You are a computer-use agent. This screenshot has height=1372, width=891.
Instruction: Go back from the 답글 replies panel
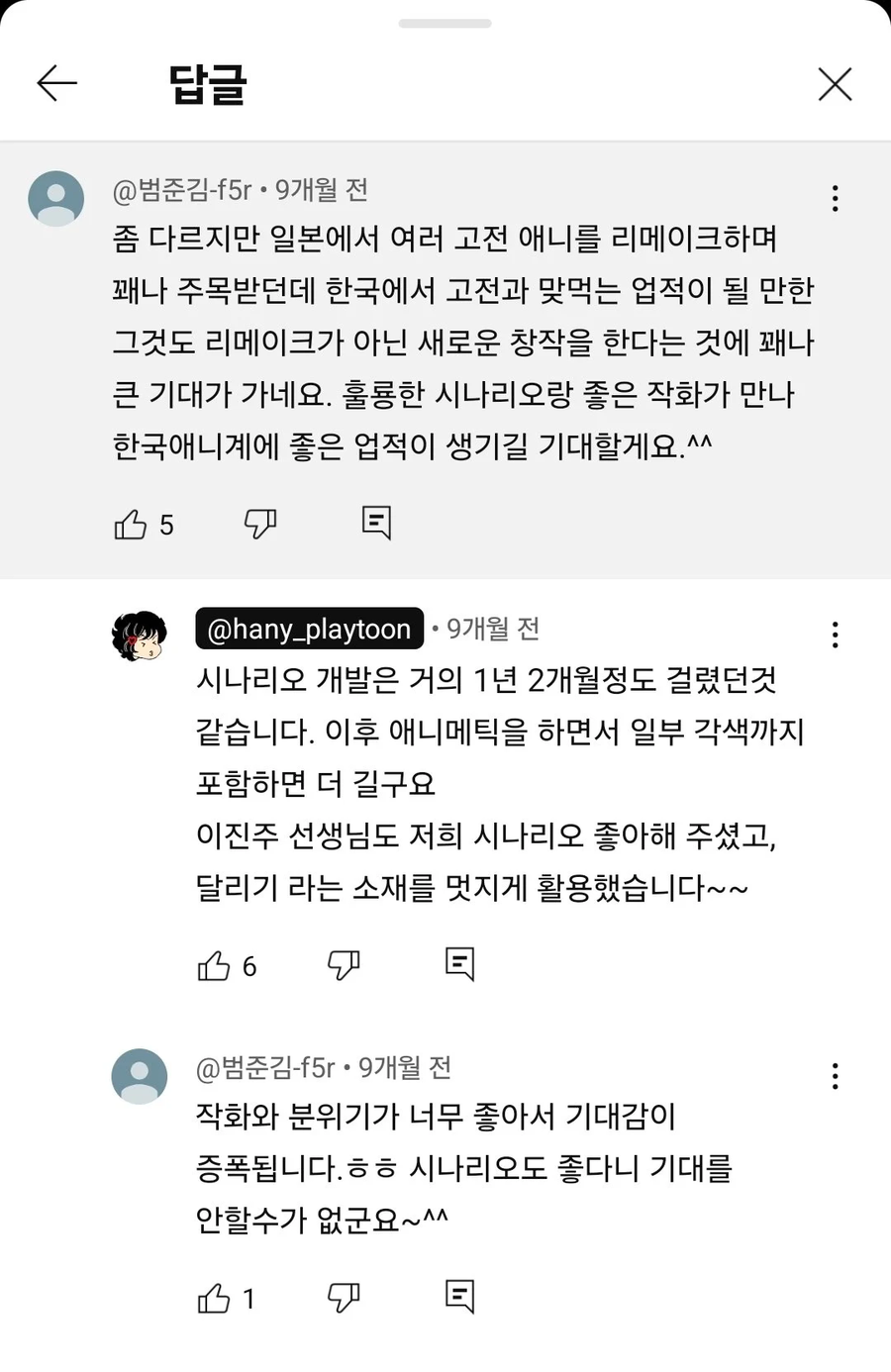(x=56, y=83)
